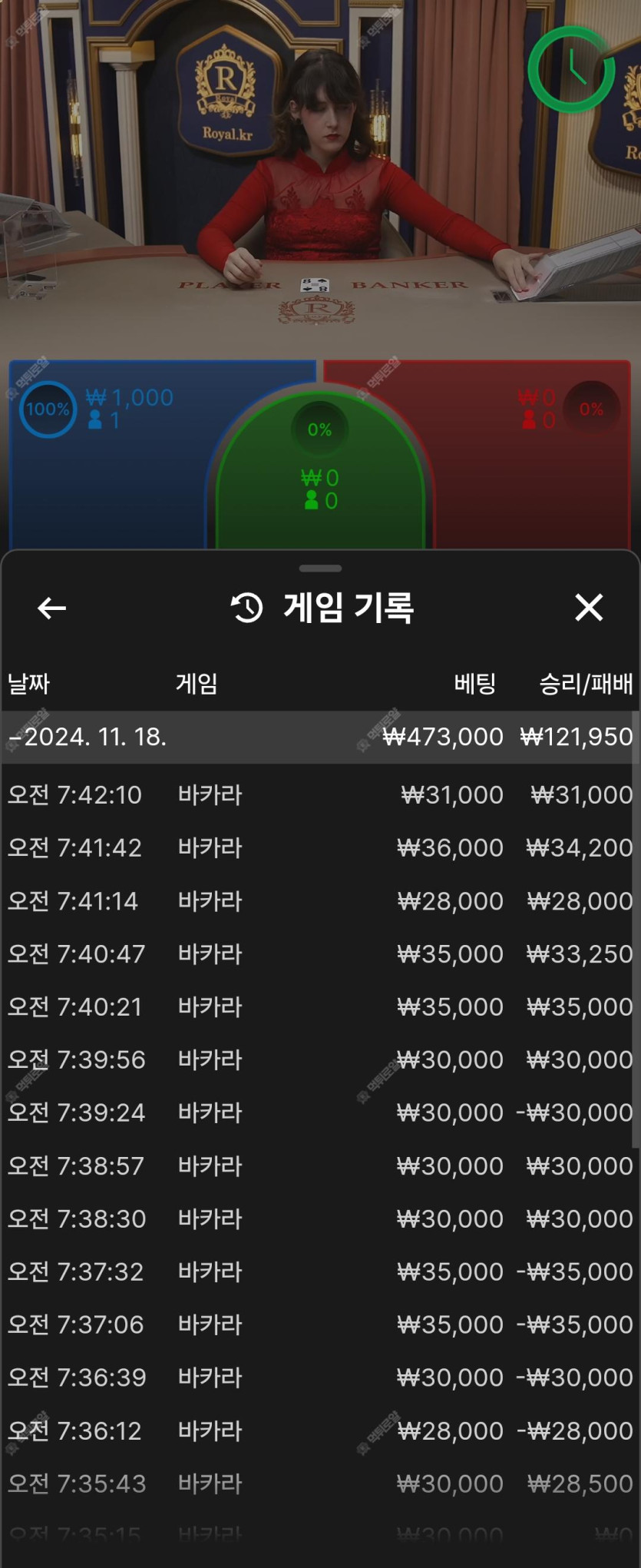
Task: View details of the 오전 7:40:21 game
Action: (x=319, y=1006)
